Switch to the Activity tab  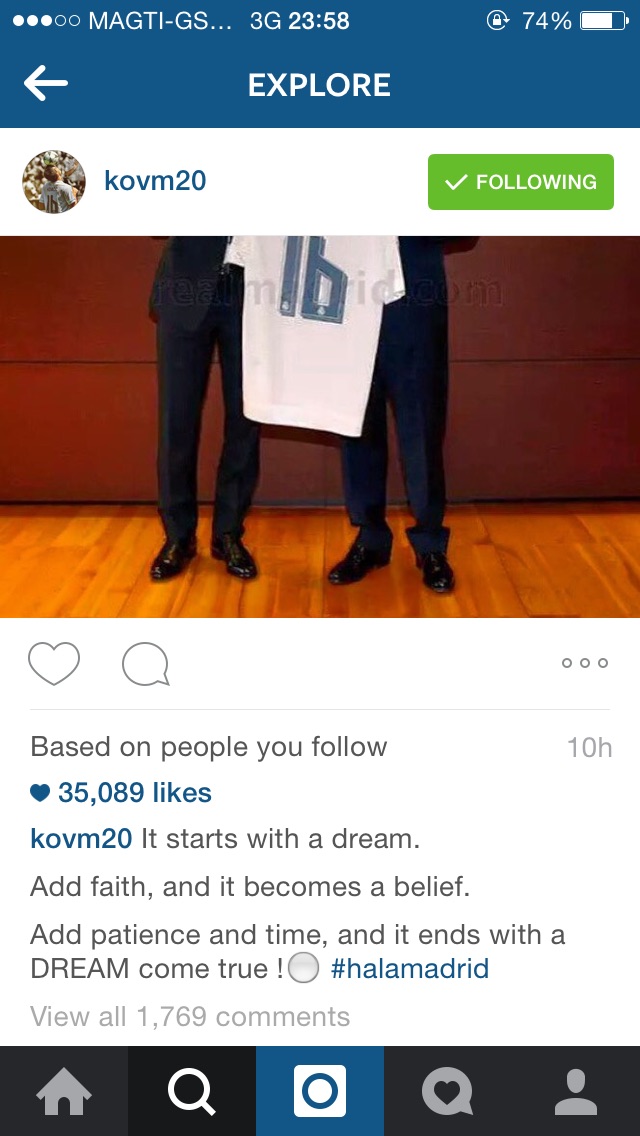click(x=447, y=1091)
